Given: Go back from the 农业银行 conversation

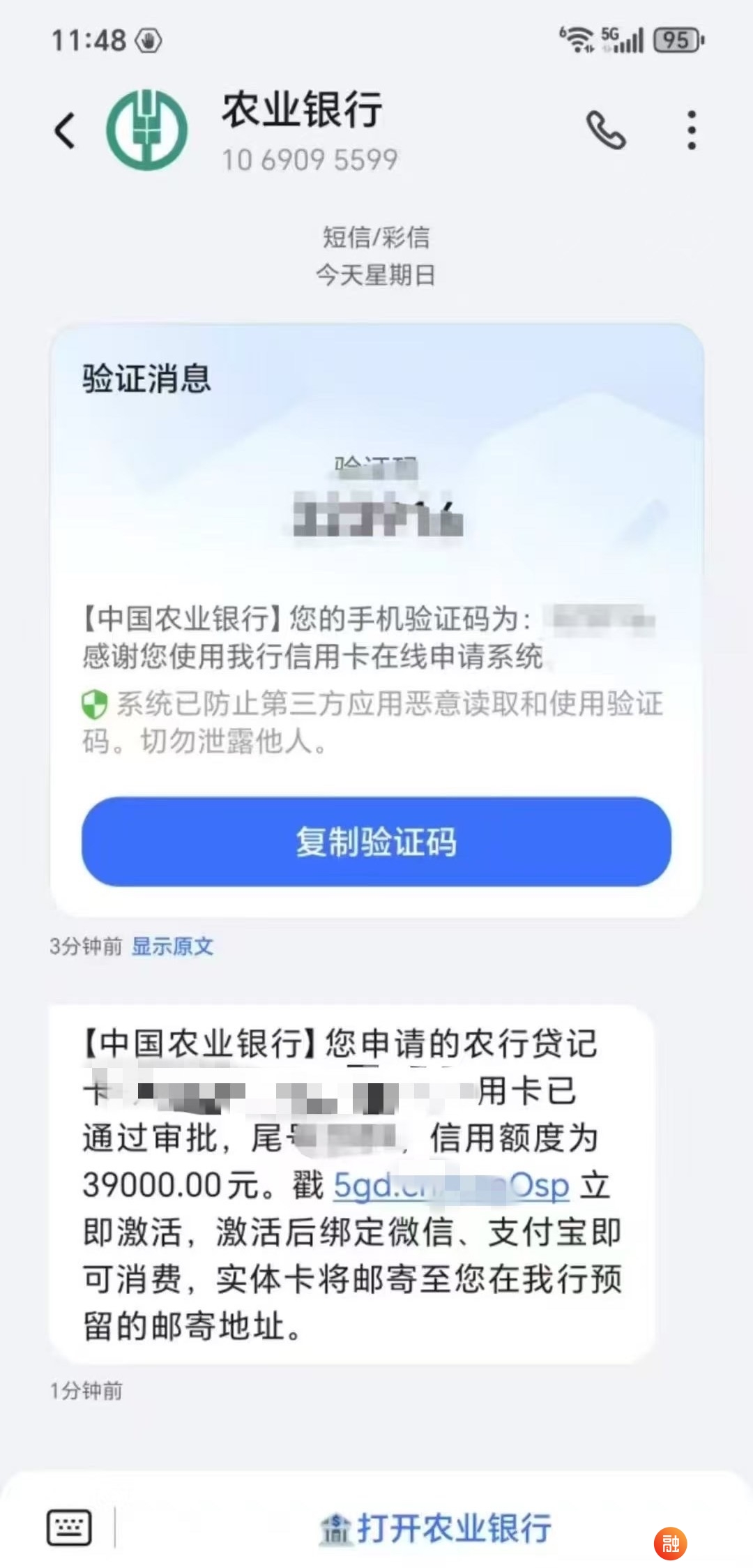Looking at the screenshot, I should click(x=65, y=130).
